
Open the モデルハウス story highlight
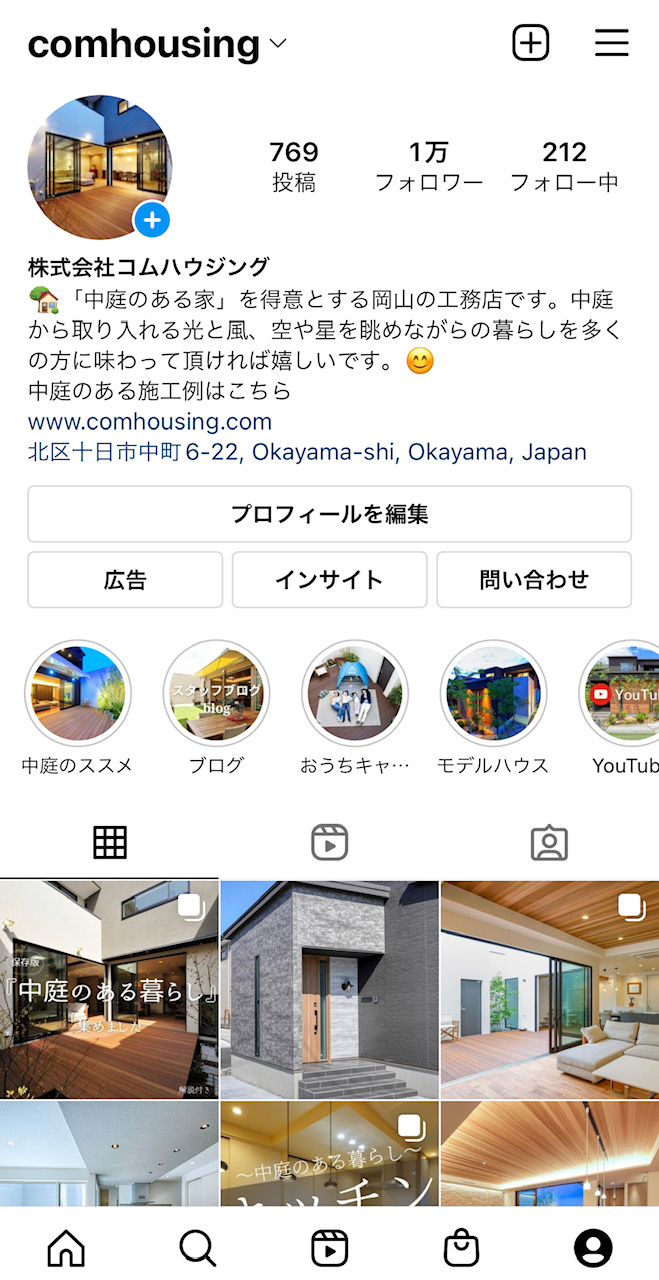493,694
